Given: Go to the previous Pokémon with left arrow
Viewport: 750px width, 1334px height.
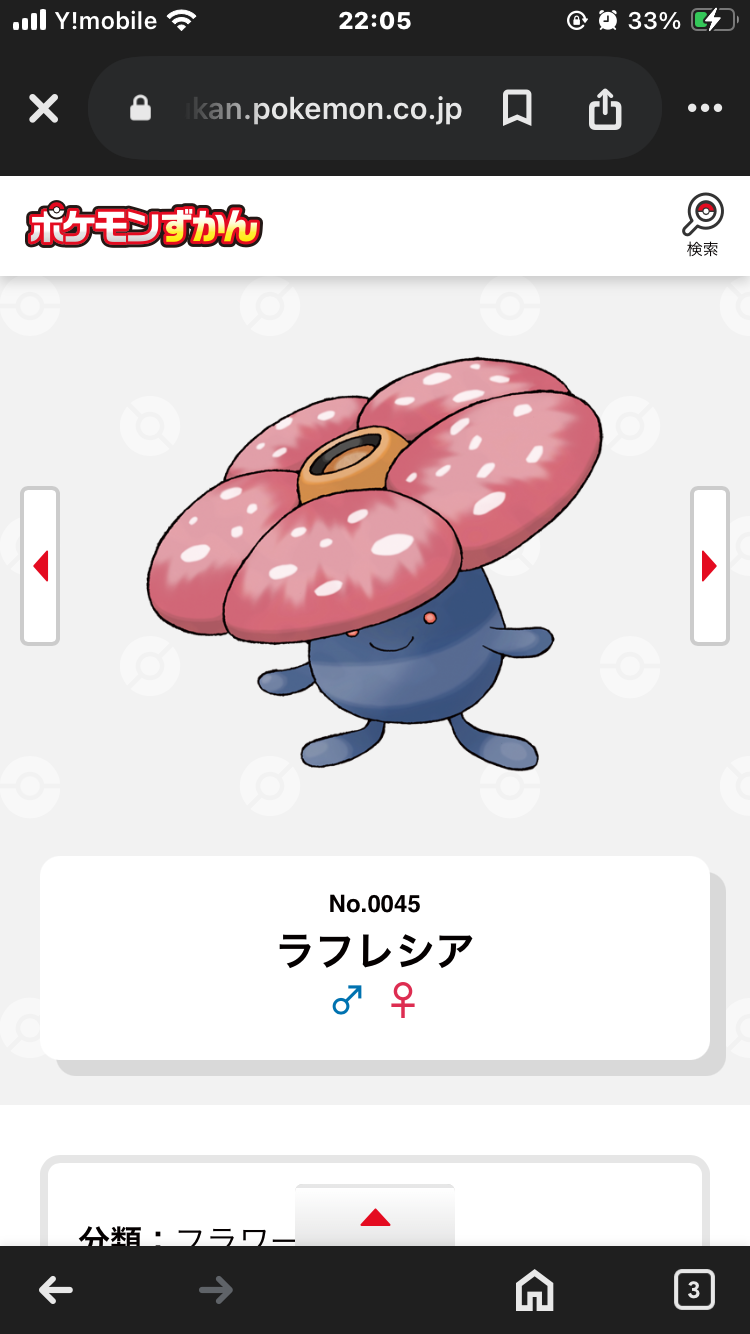Looking at the screenshot, I should coord(40,566).
